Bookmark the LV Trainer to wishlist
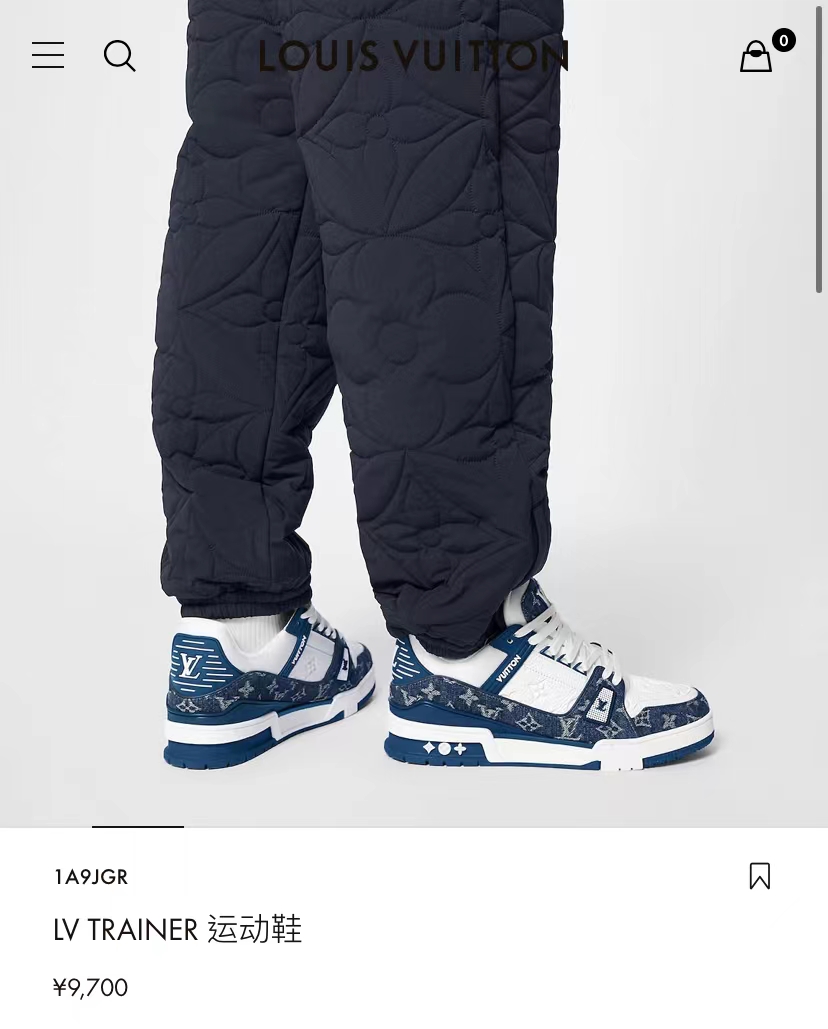 pyautogui.click(x=760, y=876)
